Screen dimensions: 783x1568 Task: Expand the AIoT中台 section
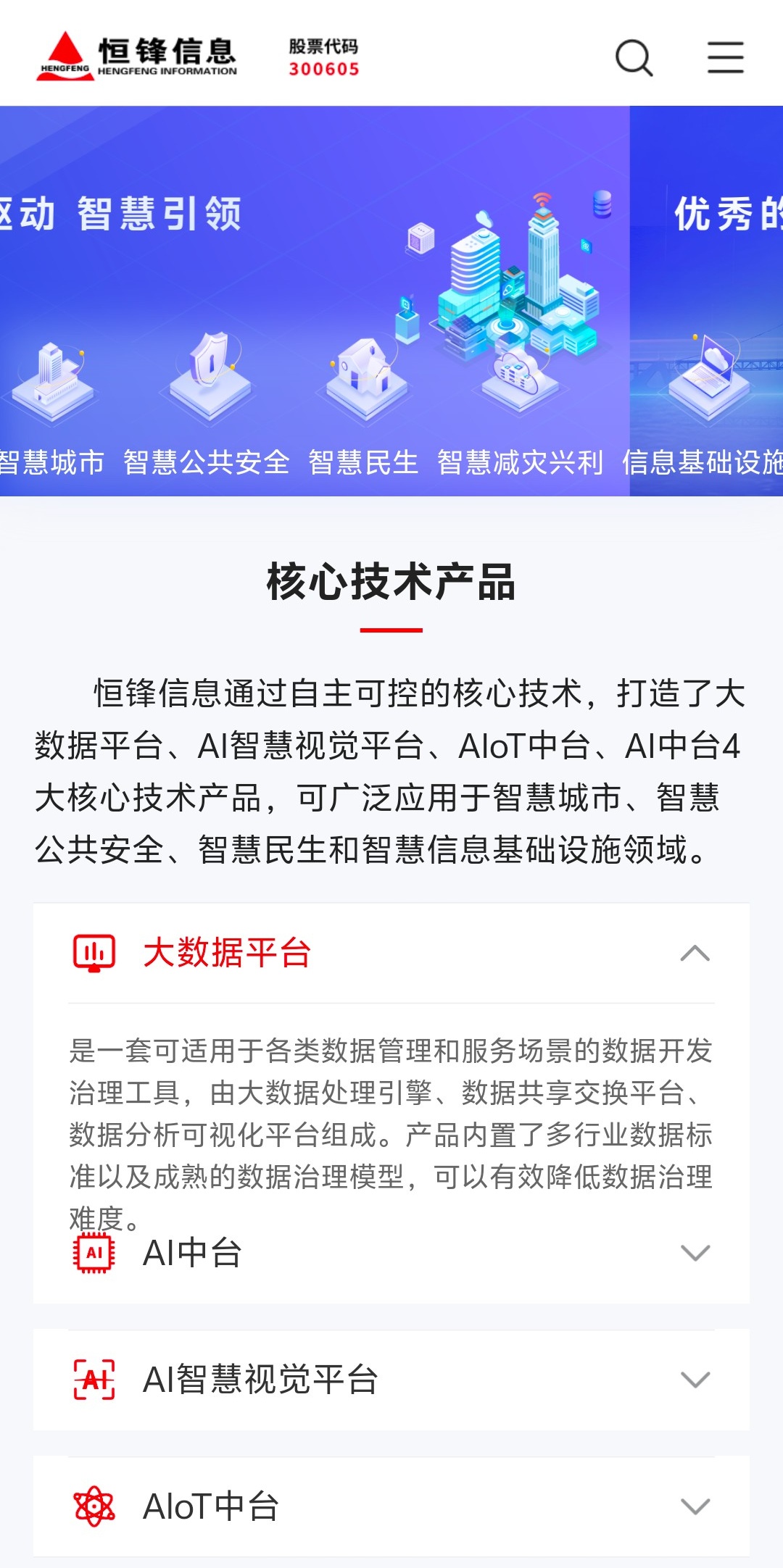(x=695, y=1507)
